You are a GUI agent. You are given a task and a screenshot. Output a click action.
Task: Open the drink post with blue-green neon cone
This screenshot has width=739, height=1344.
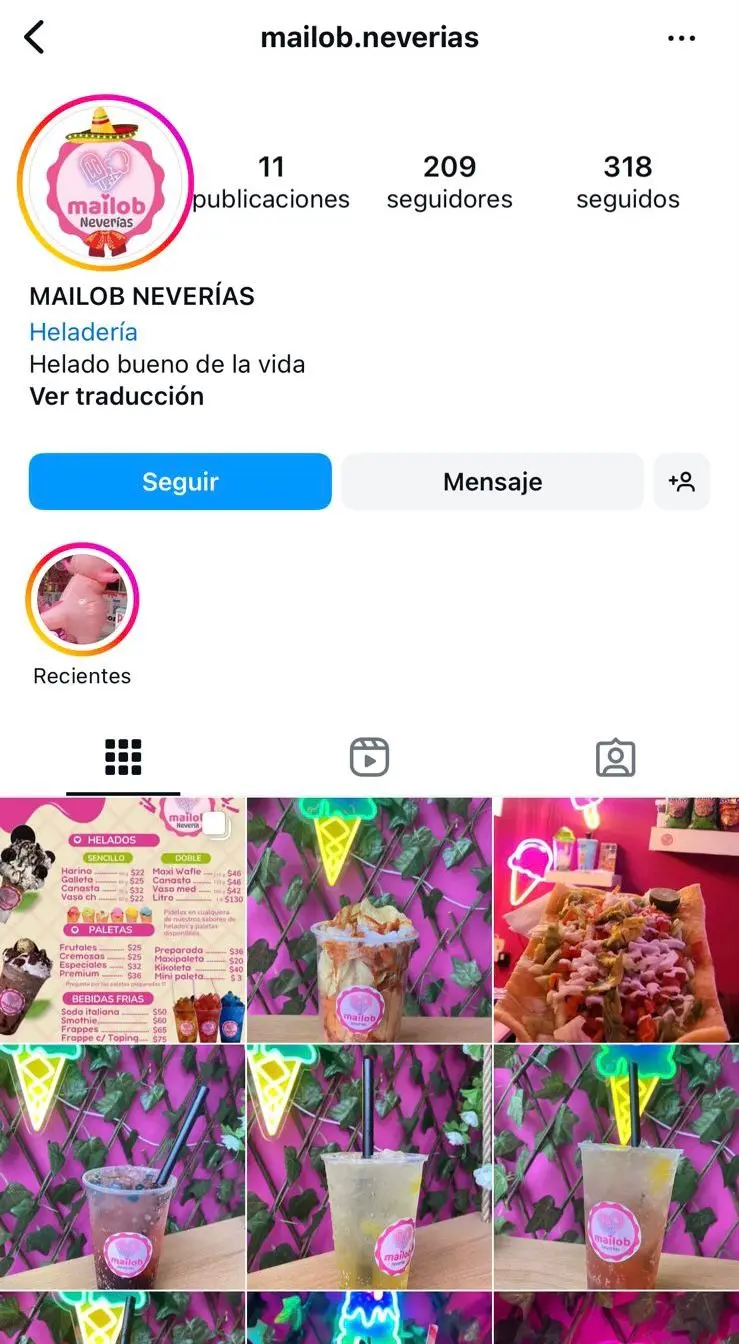(x=616, y=1167)
